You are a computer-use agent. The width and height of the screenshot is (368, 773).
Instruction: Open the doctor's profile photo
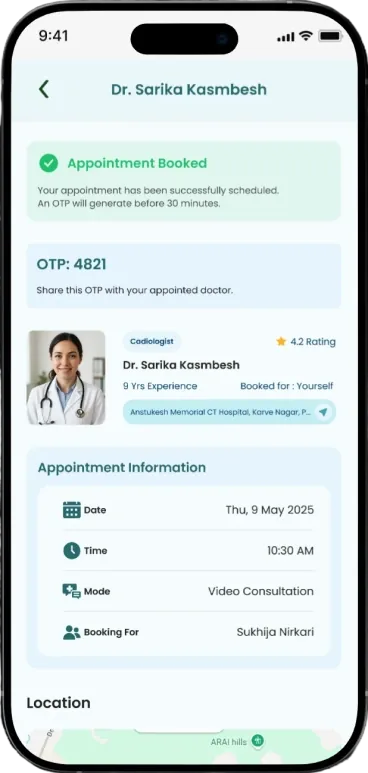tap(66, 378)
